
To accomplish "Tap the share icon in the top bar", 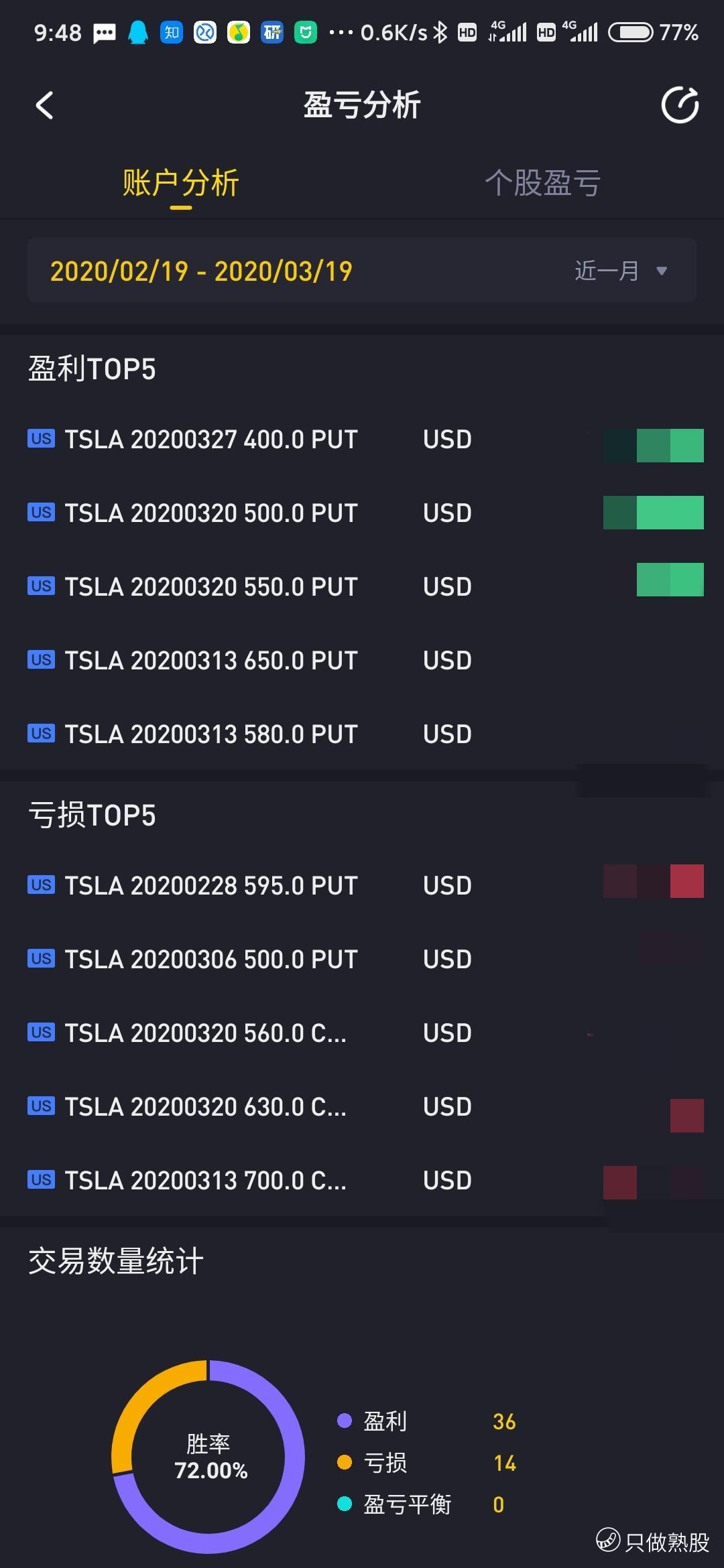I will click(x=680, y=105).
